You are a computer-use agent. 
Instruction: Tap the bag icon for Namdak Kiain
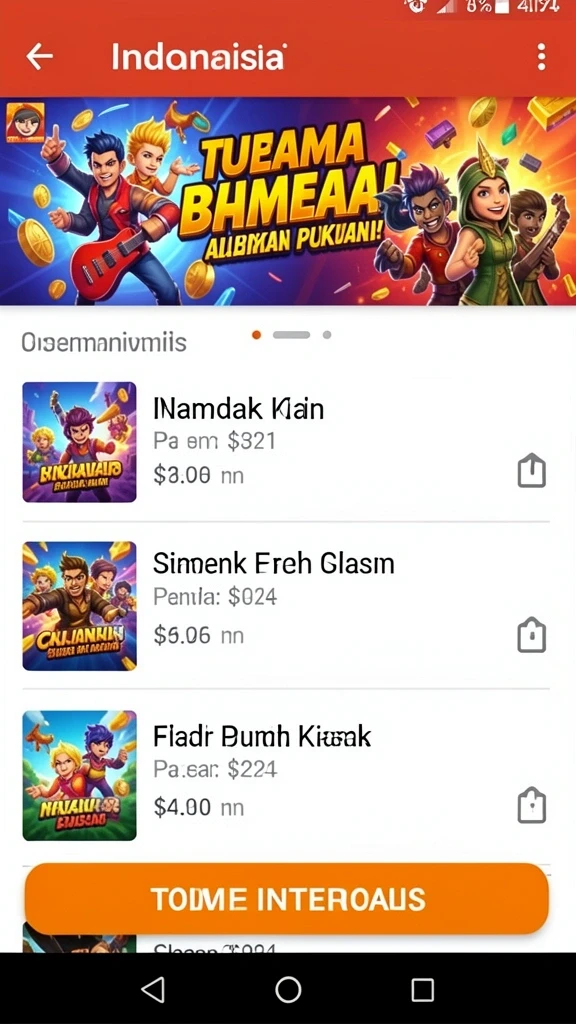point(532,470)
